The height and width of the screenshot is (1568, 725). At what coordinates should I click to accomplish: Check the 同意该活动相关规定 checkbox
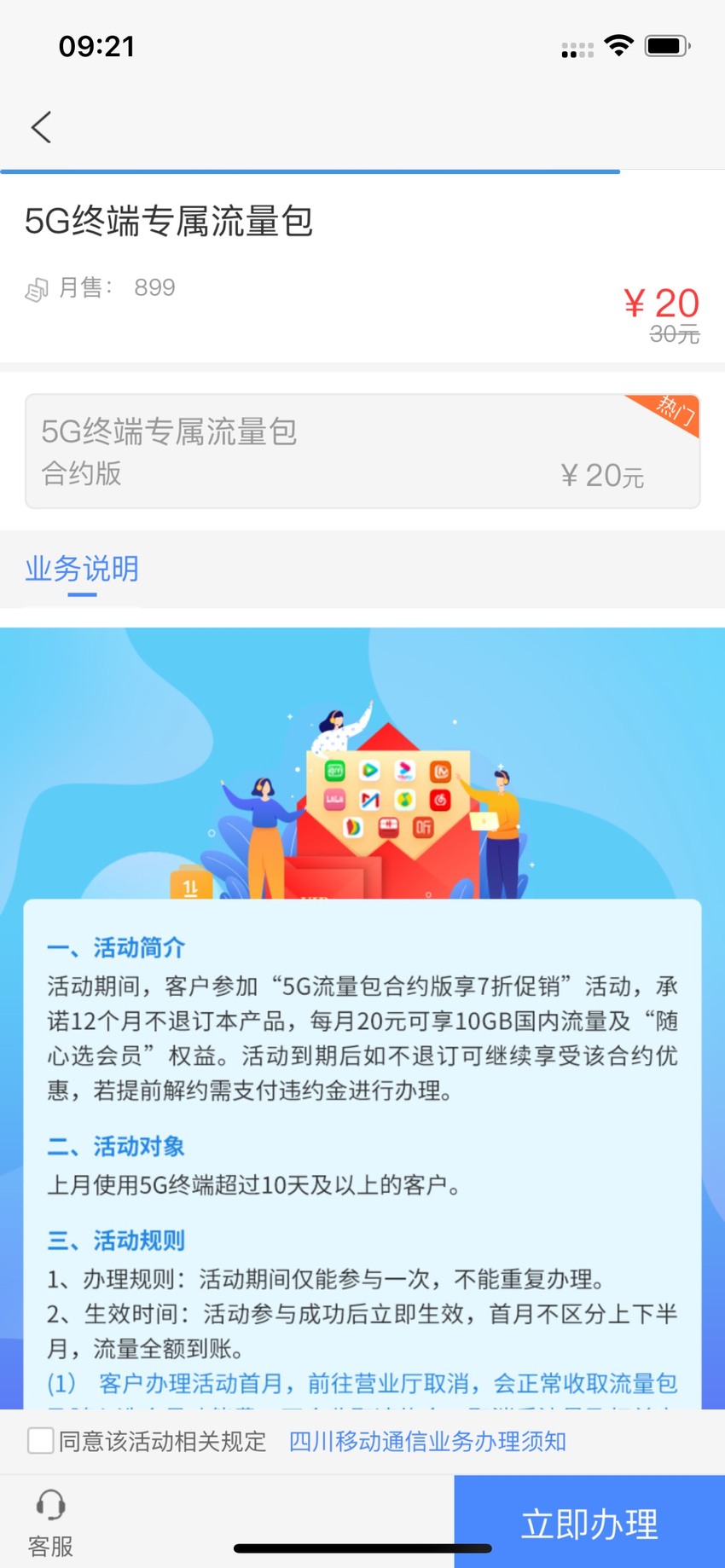click(40, 1441)
